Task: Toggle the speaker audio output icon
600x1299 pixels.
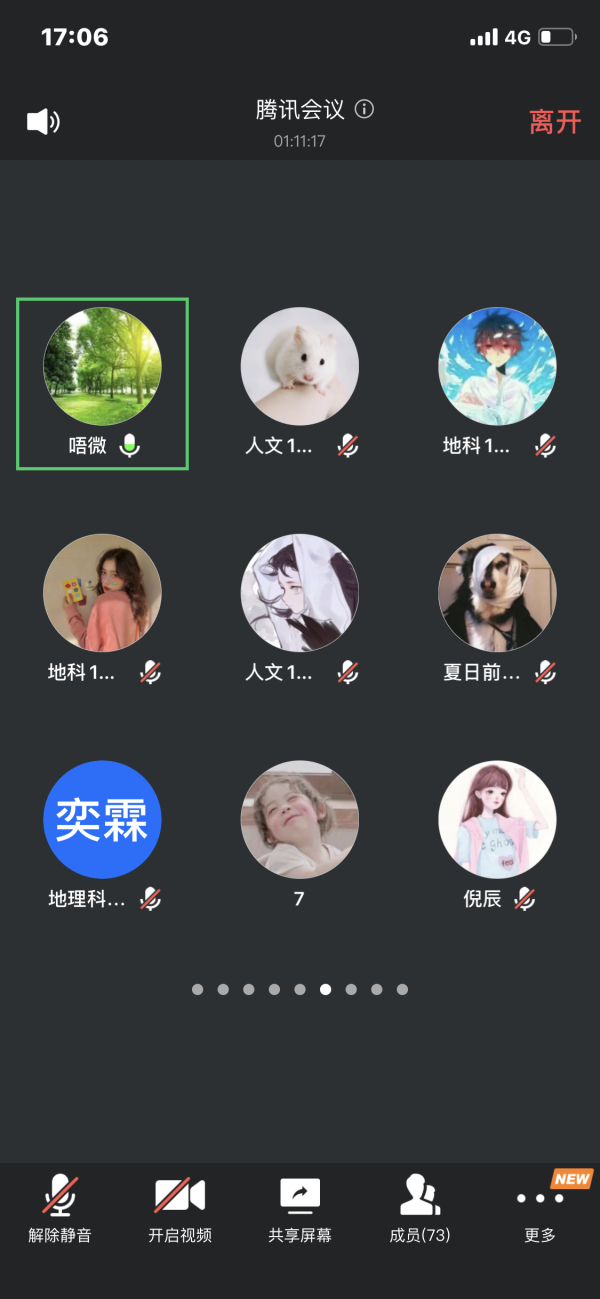Action: click(43, 122)
